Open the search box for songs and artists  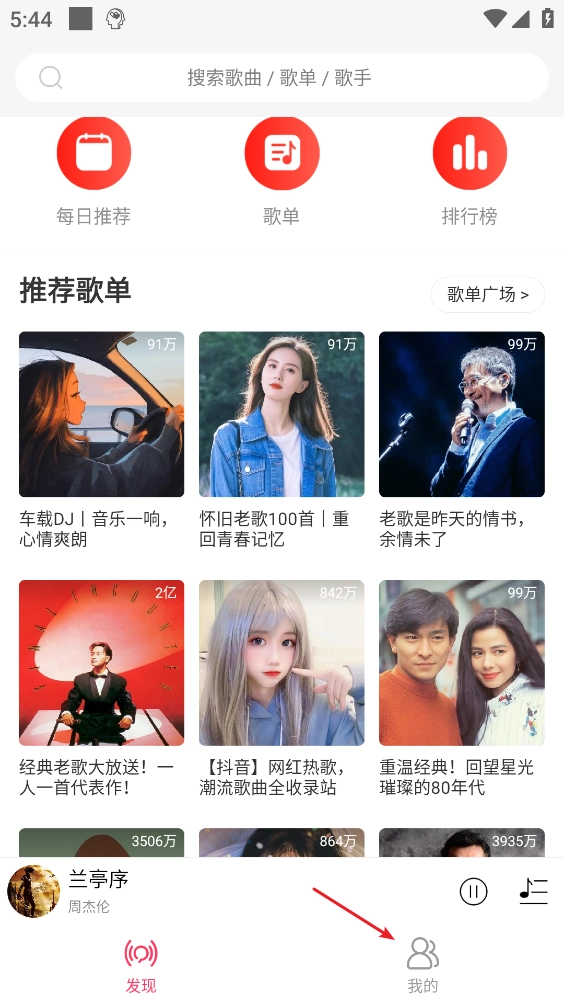tap(282, 77)
